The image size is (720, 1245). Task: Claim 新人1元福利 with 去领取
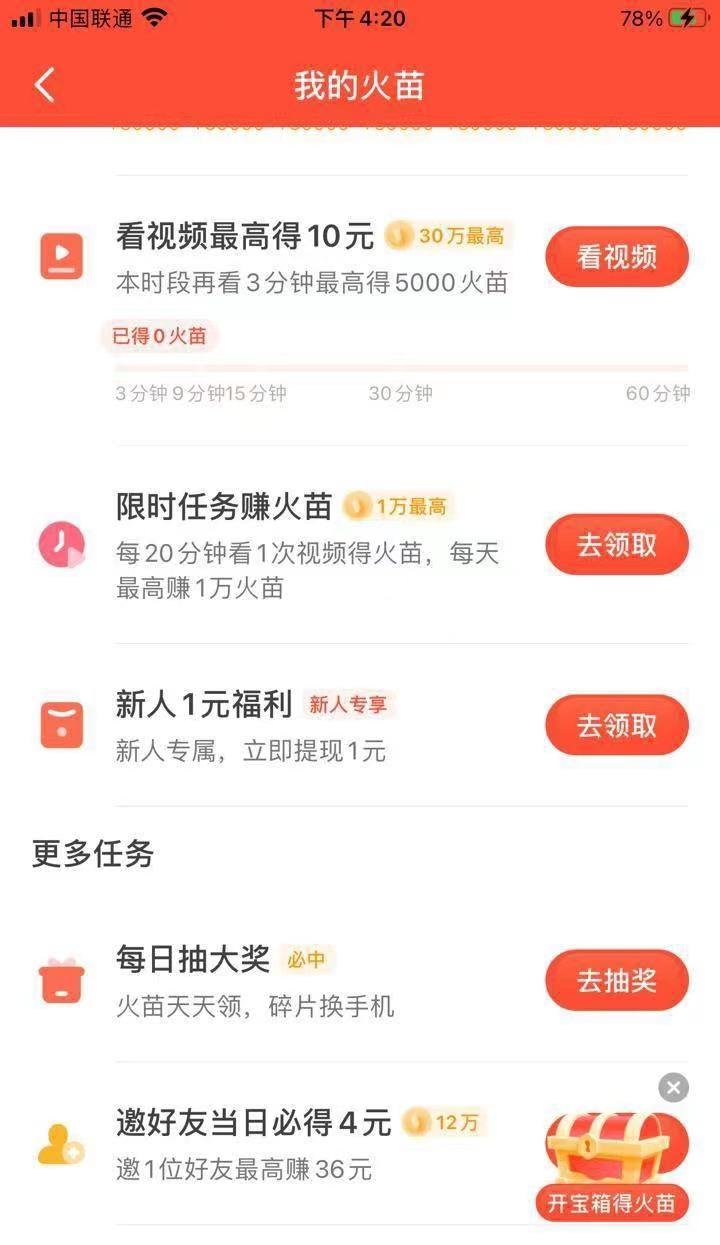pos(616,725)
